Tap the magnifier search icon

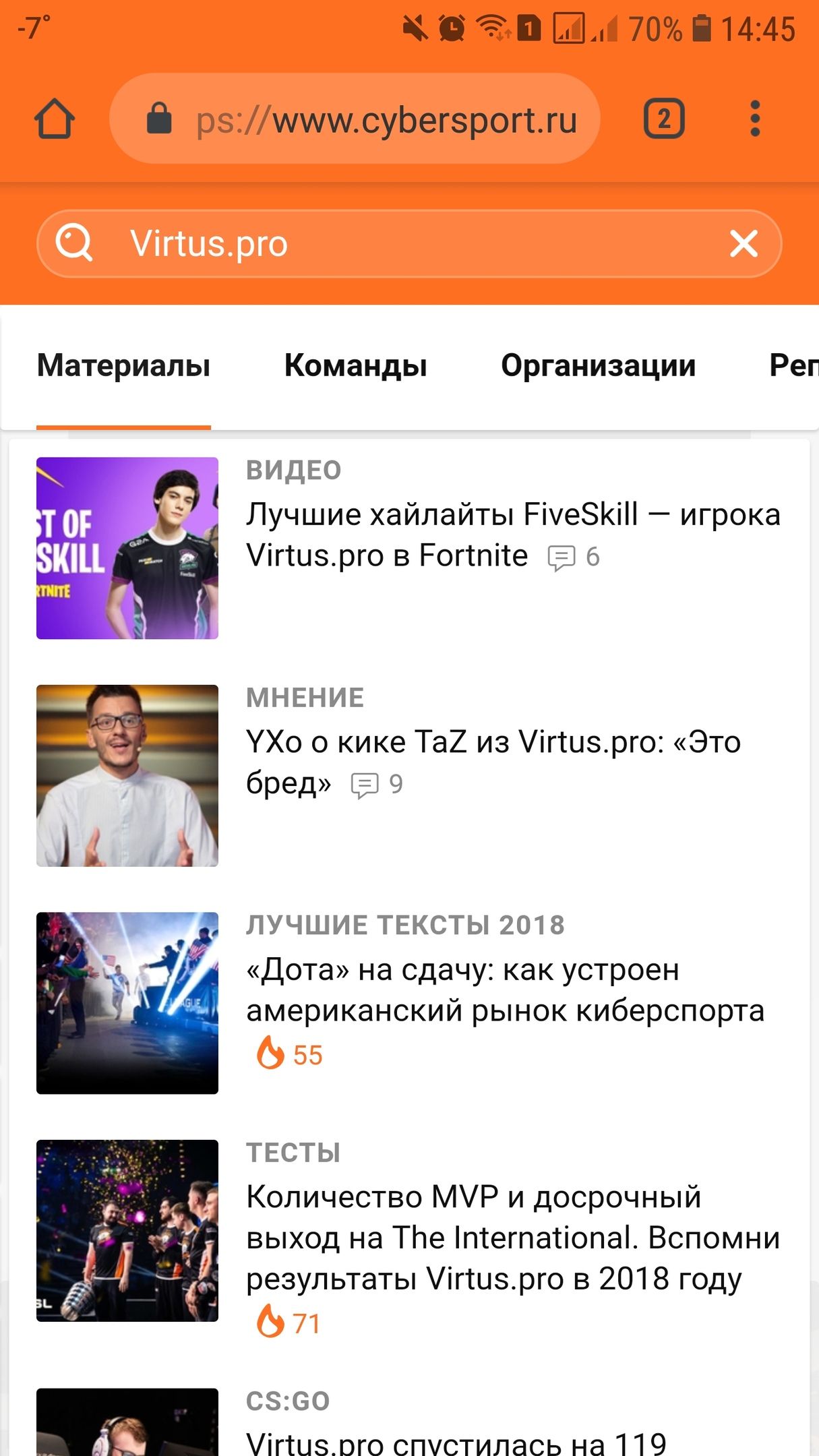74,243
